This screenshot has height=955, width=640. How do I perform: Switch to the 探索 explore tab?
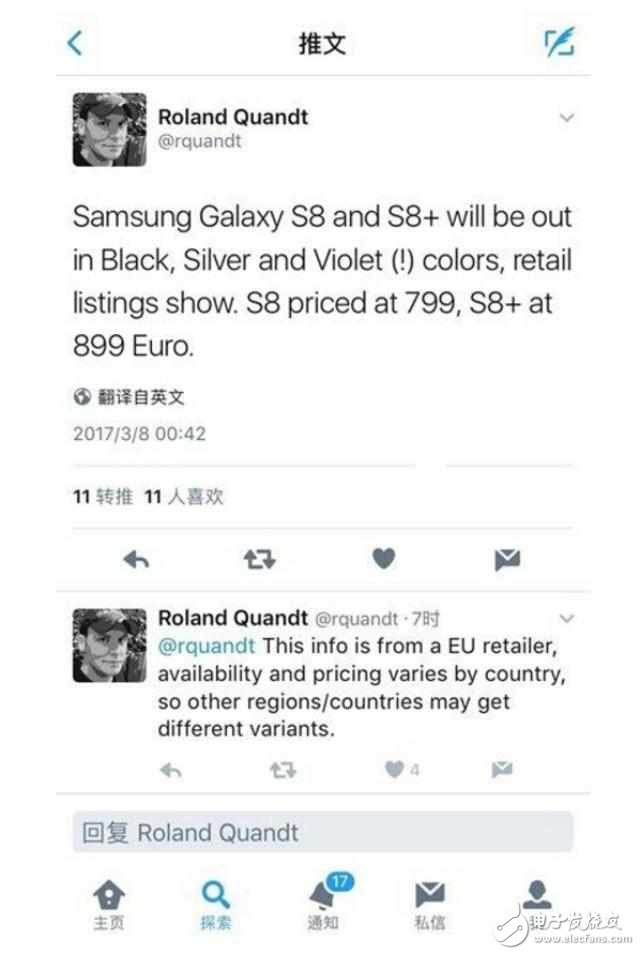tap(215, 903)
